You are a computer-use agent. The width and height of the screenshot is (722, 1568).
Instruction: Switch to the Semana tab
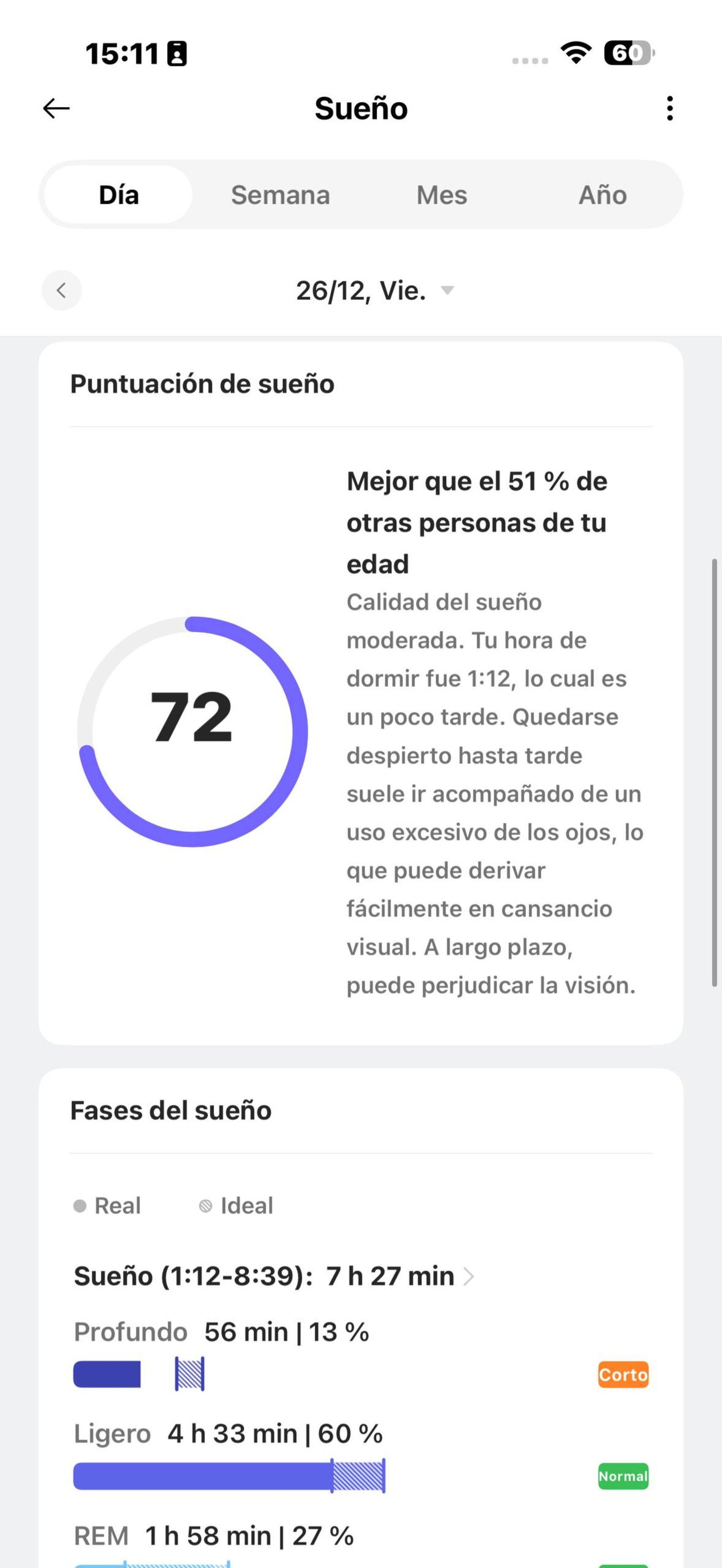pos(280,195)
